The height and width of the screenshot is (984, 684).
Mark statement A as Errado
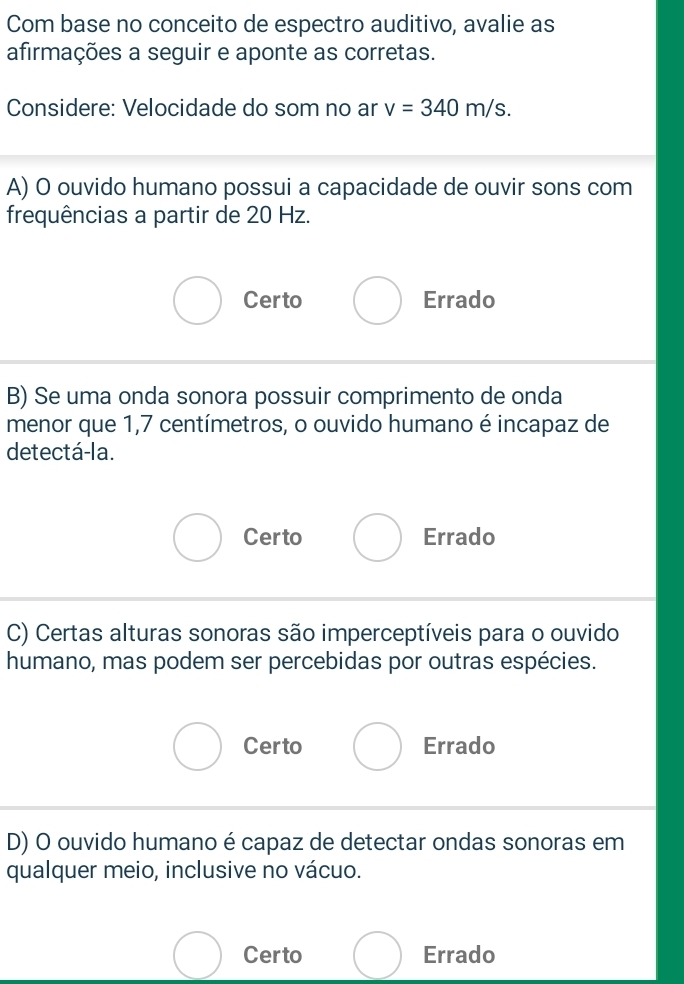[x=377, y=300]
